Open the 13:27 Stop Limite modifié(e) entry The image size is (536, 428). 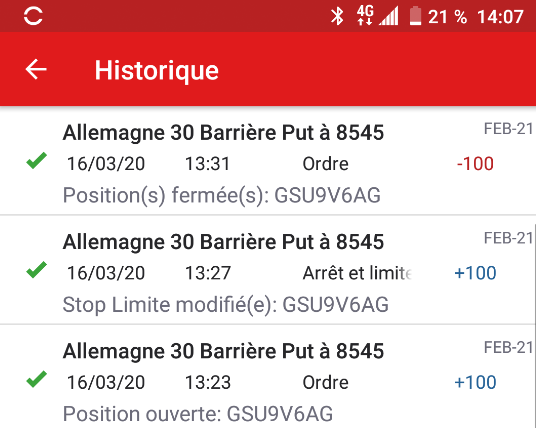pos(268,270)
